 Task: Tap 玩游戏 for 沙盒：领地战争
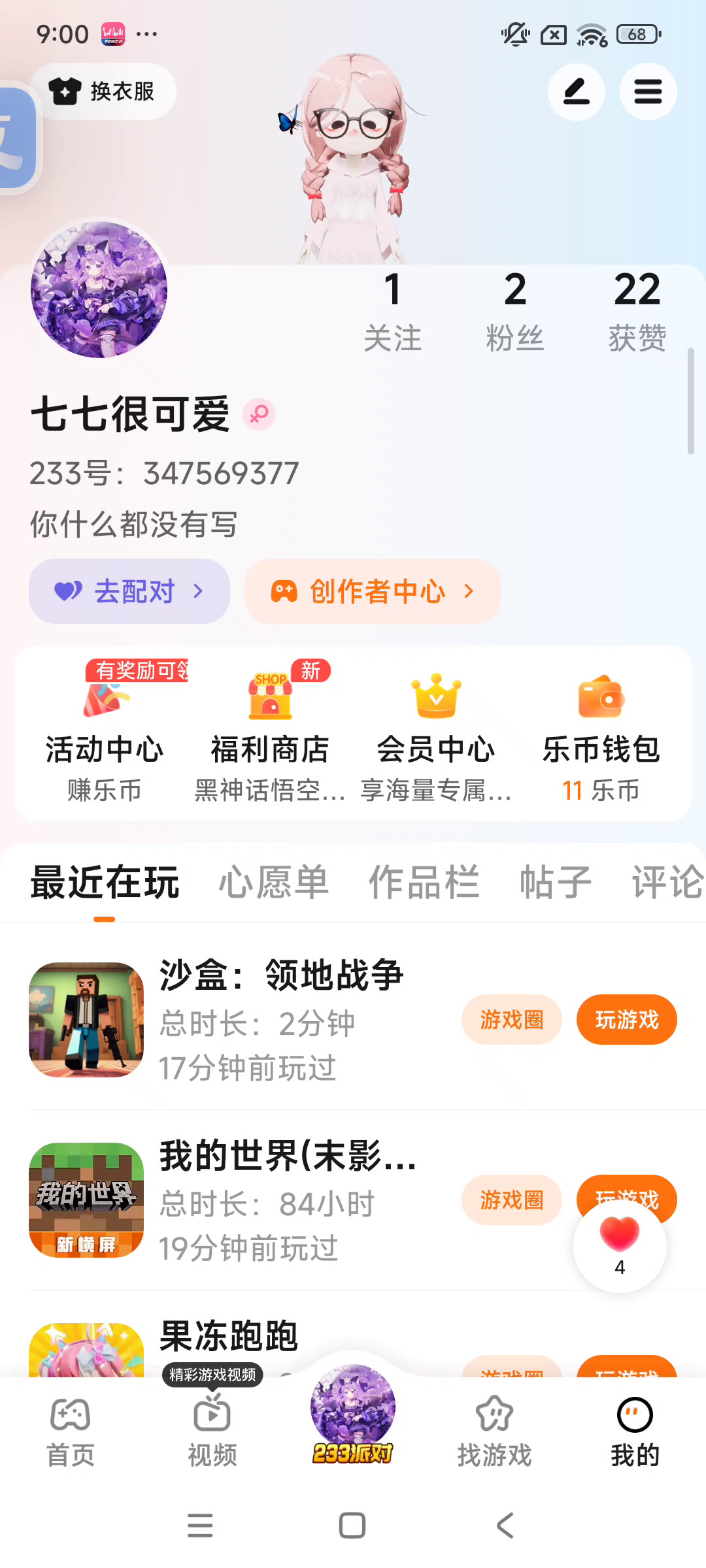[x=626, y=1020]
